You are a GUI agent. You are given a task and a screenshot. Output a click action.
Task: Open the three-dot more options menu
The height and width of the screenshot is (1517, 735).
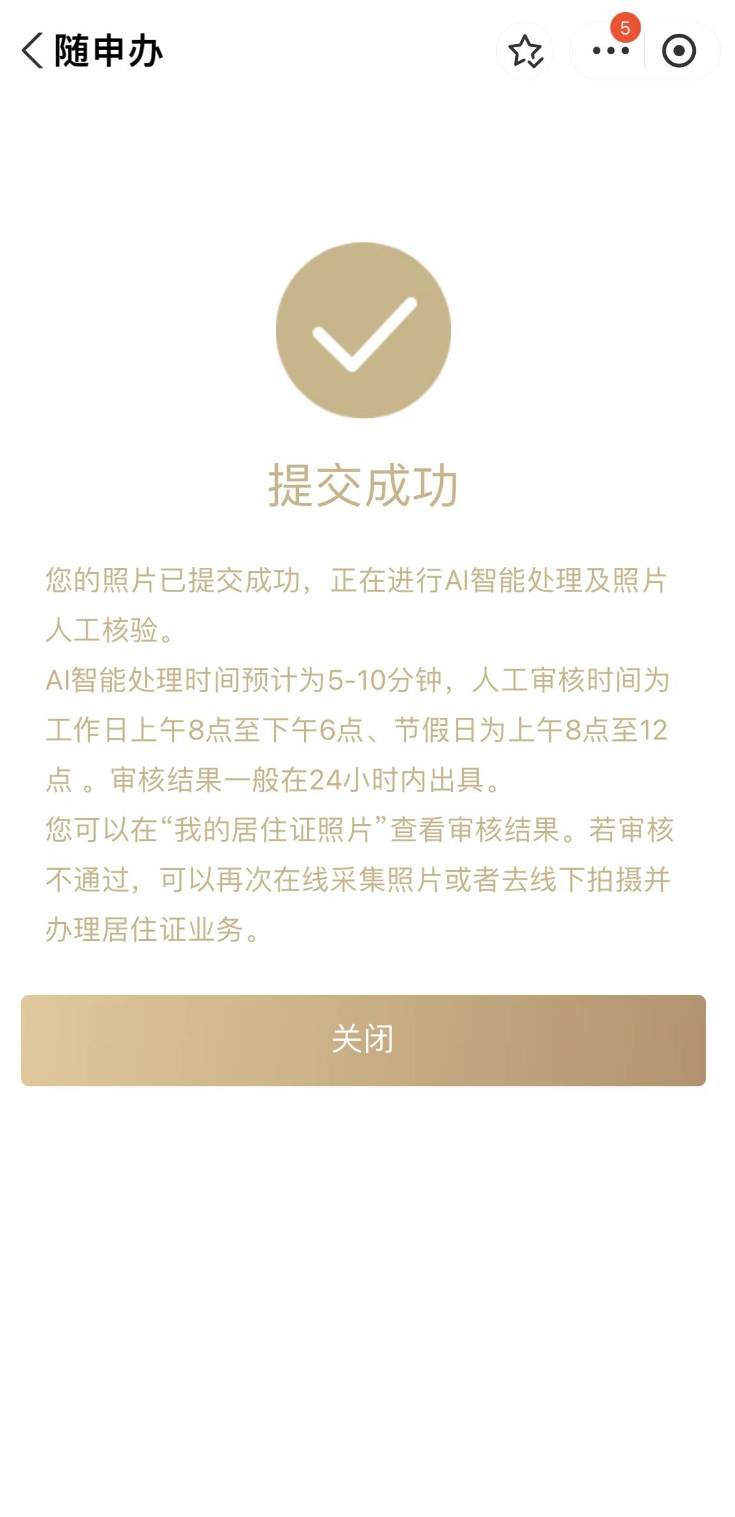point(610,51)
